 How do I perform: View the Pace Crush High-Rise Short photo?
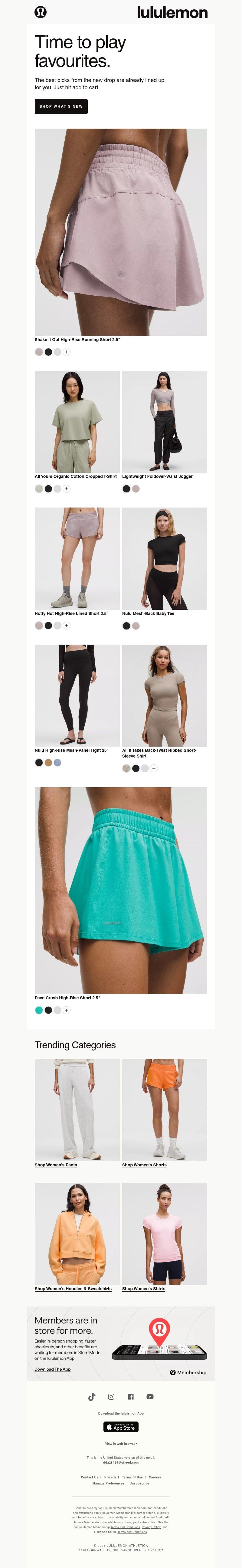(x=120, y=890)
